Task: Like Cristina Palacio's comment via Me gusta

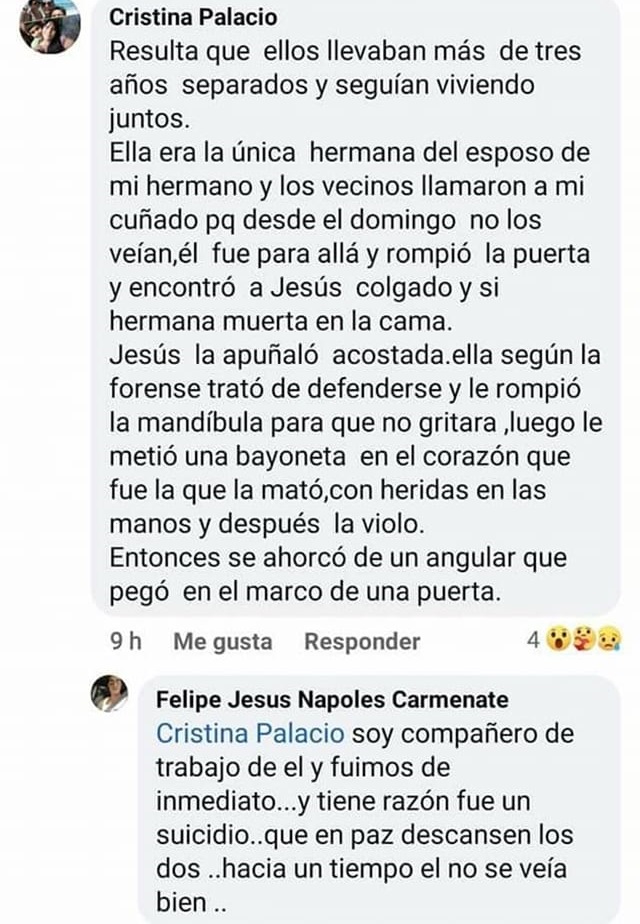Action: click(x=222, y=642)
